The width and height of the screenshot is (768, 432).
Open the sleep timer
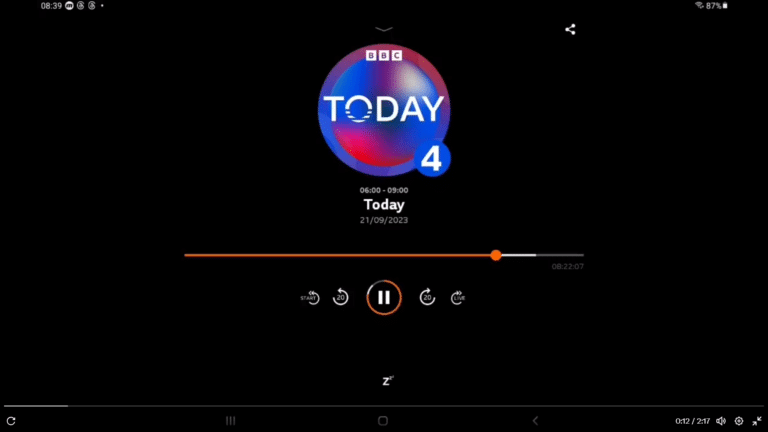click(x=387, y=381)
